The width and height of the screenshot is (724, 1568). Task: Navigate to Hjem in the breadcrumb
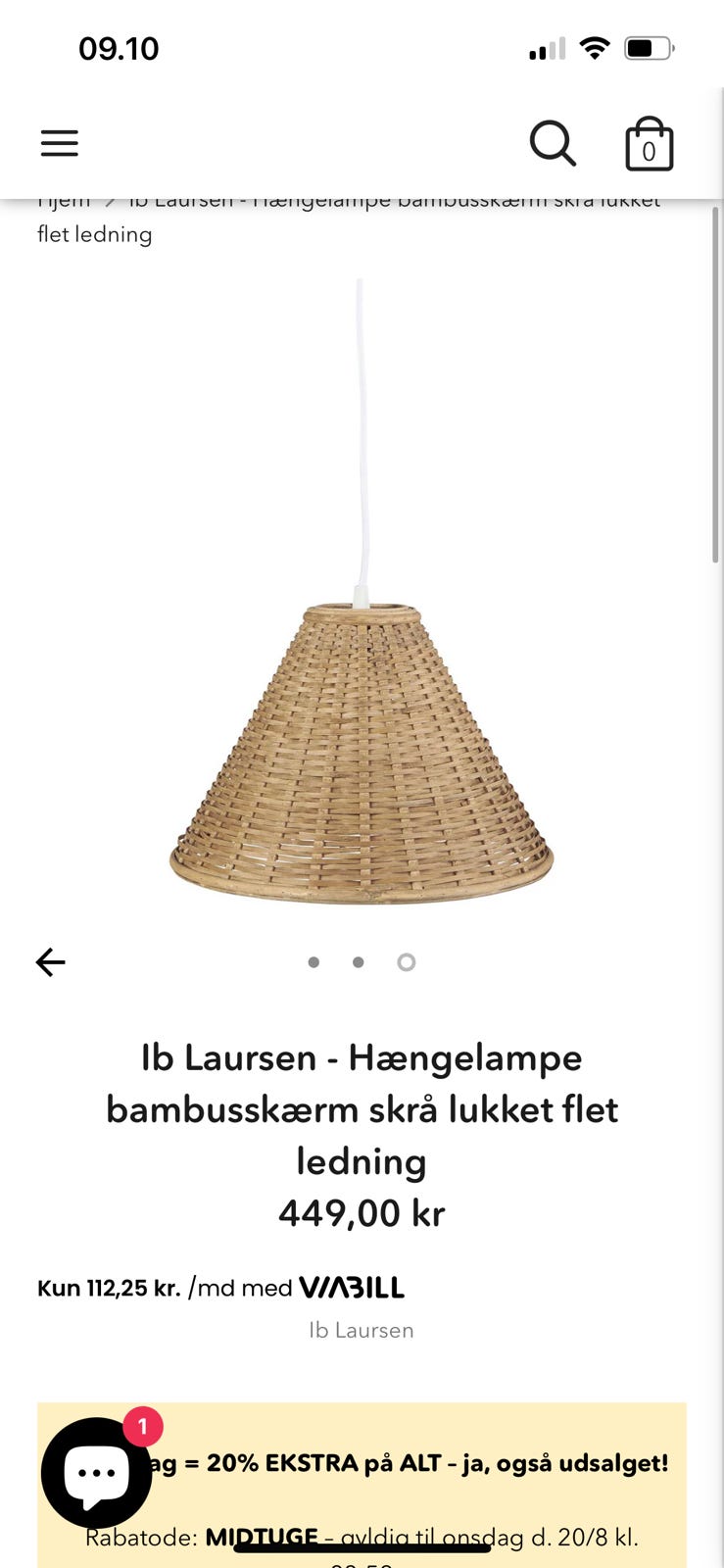[59, 199]
